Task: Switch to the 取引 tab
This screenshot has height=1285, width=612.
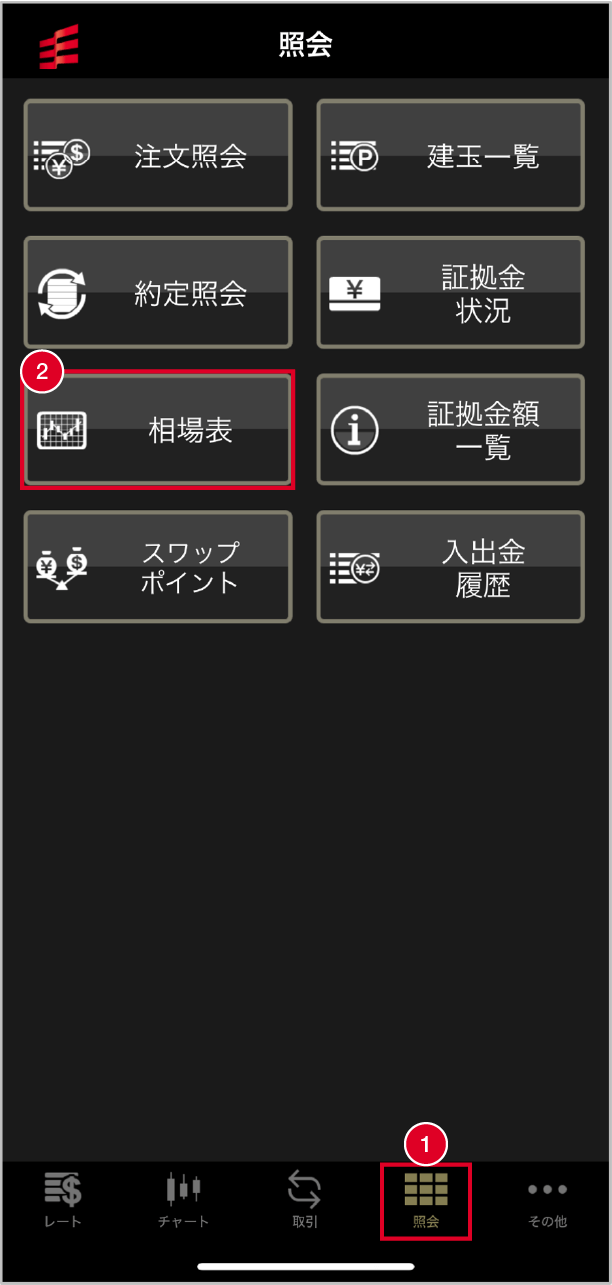Action: coord(304,1200)
